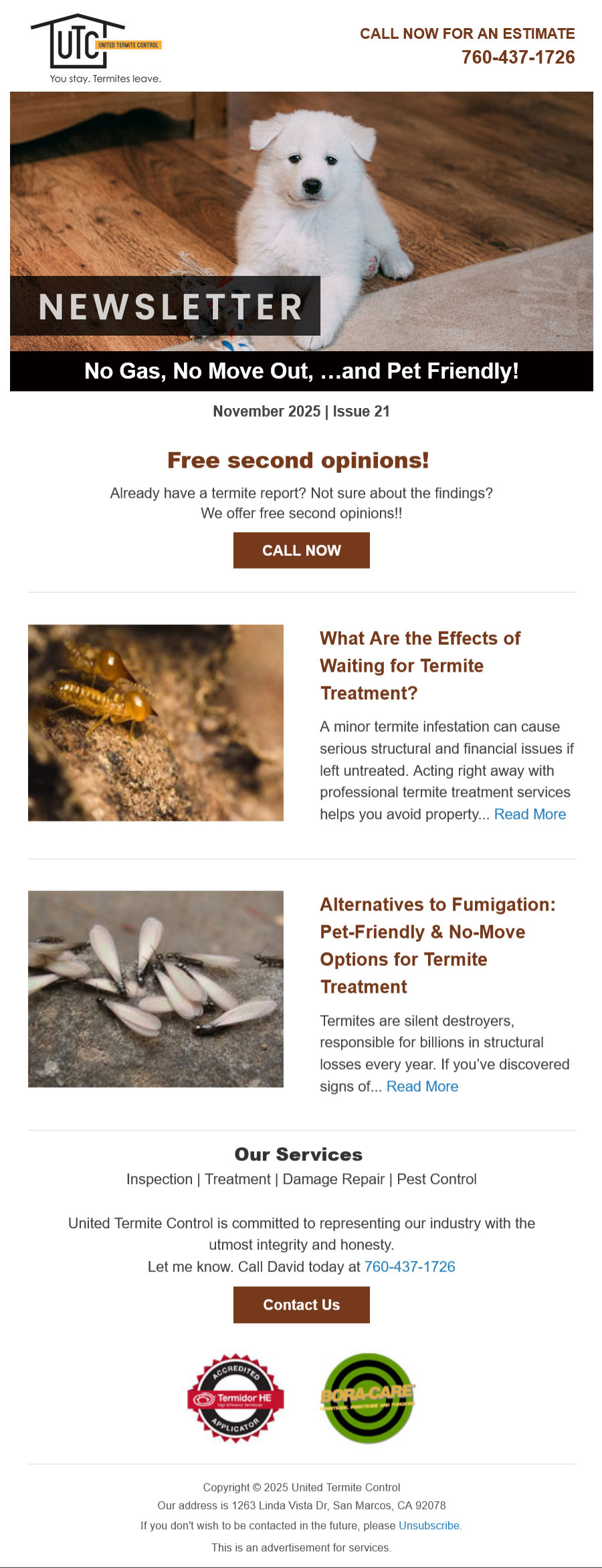Open the winged termites article image

click(156, 989)
